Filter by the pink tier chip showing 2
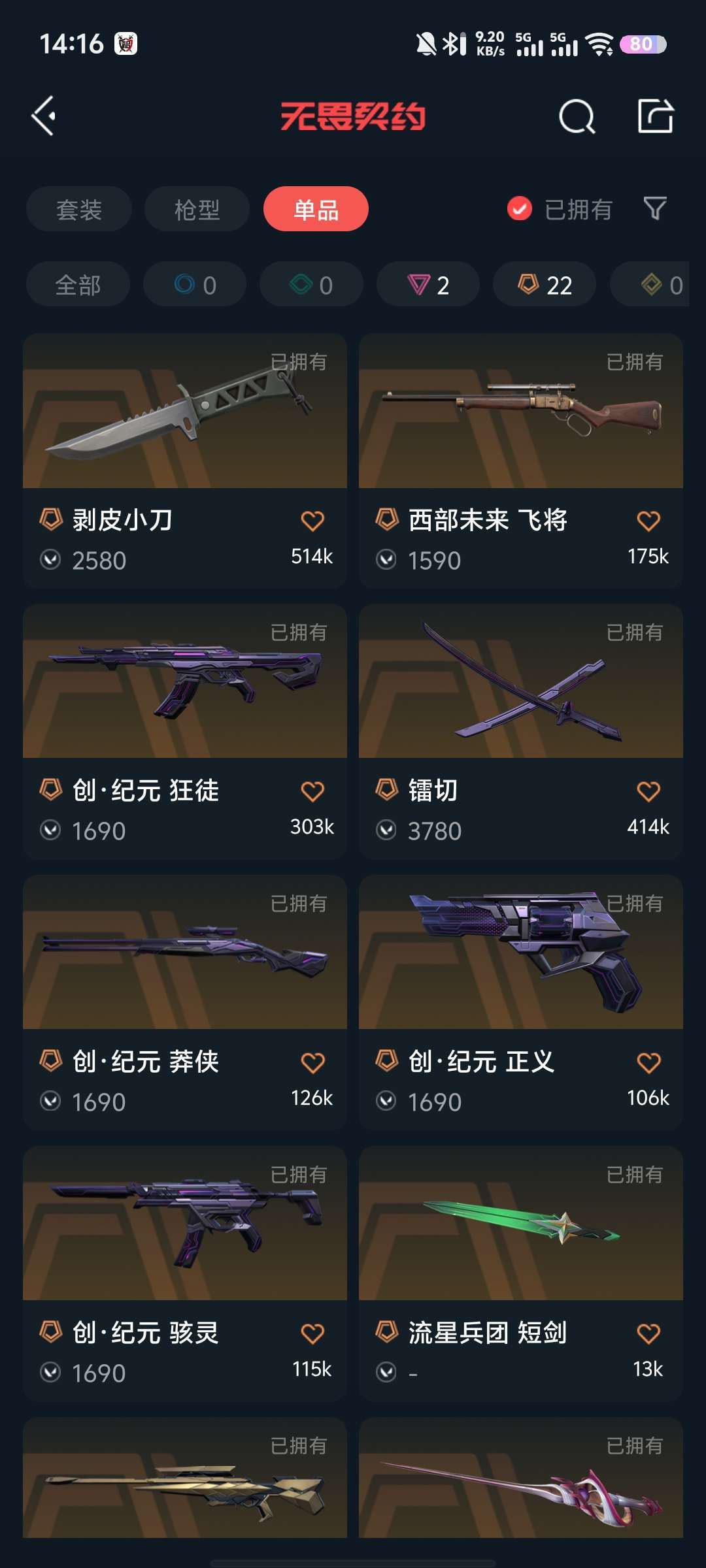This screenshot has width=706, height=1568. [x=428, y=284]
